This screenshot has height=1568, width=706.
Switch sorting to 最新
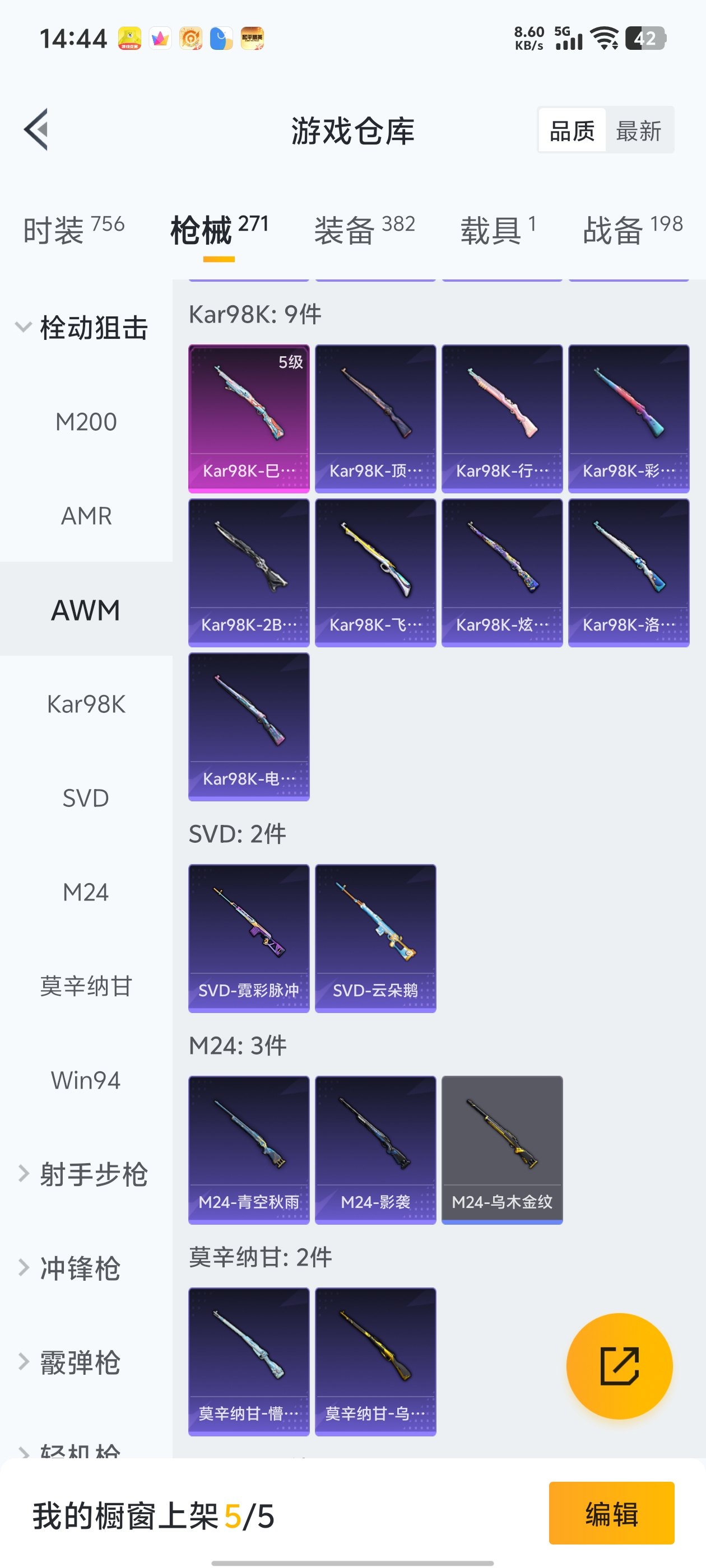(639, 130)
